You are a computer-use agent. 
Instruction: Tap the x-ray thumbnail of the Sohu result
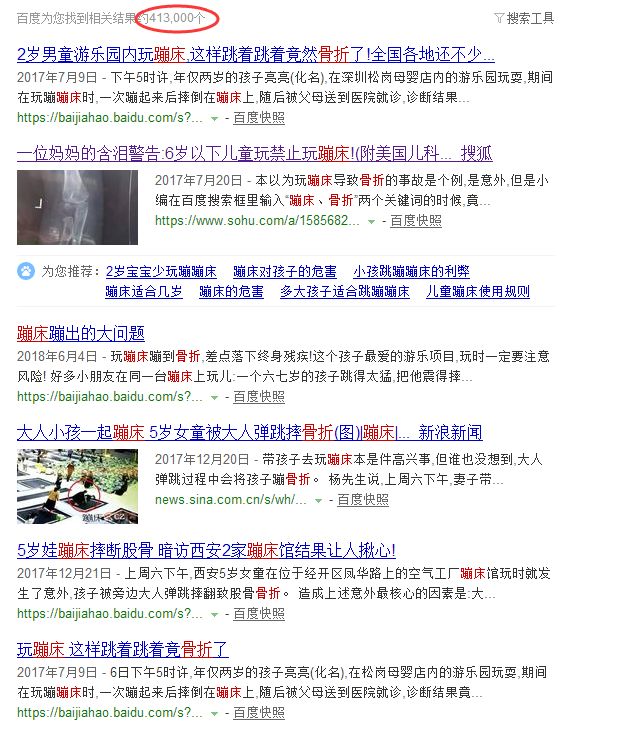pos(77,207)
